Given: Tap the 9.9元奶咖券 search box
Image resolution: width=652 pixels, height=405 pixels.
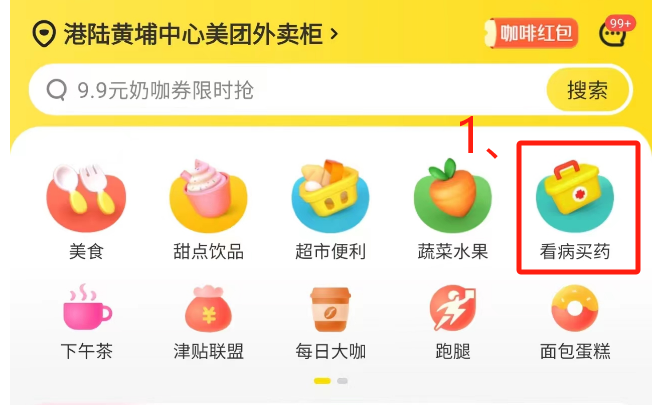Looking at the screenshot, I should [x=280, y=91].
